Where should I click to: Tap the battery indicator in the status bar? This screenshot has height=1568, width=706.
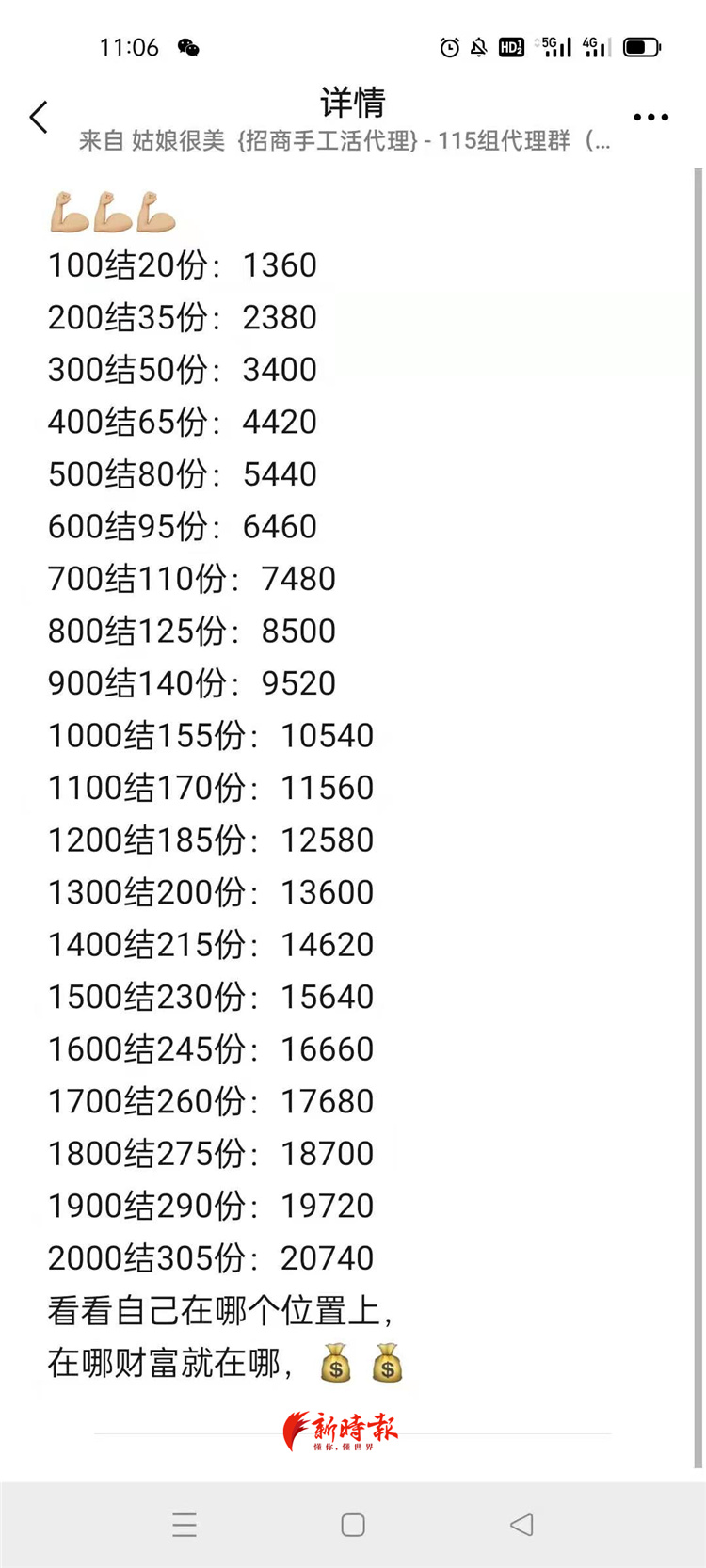click(641, 45)
